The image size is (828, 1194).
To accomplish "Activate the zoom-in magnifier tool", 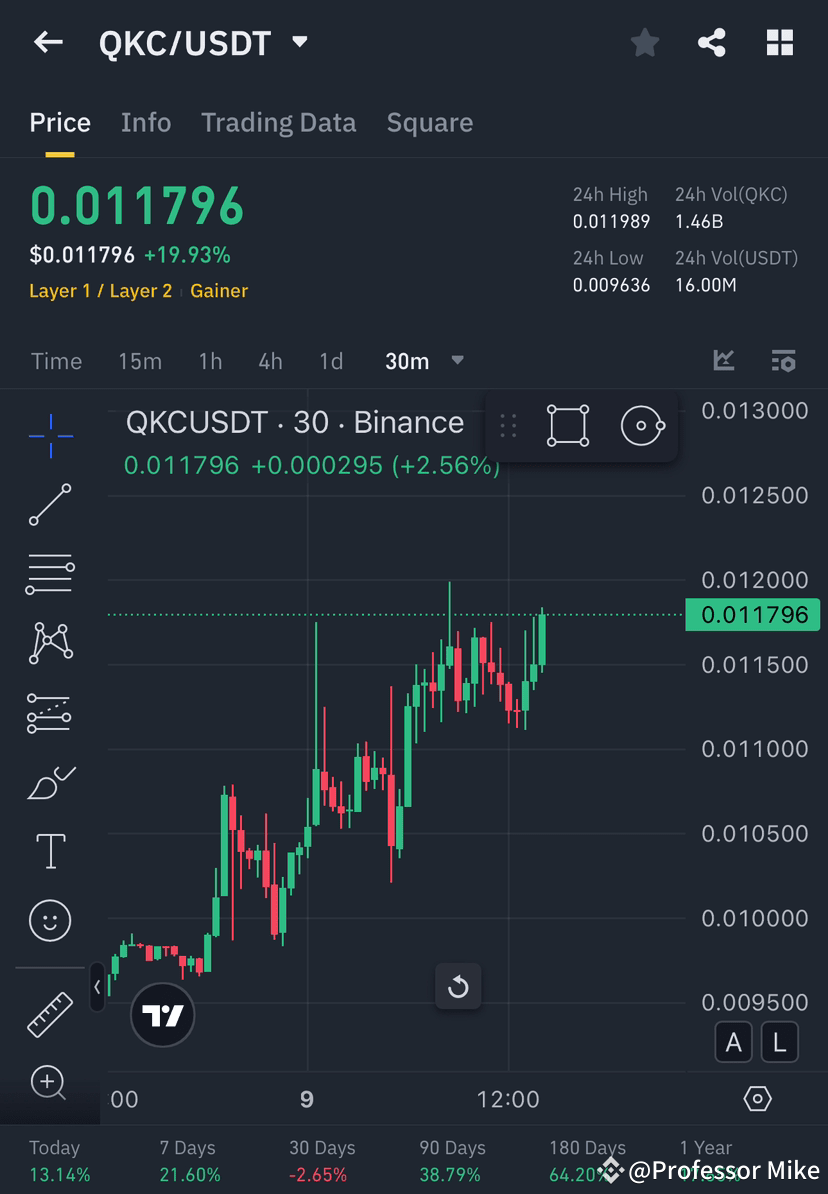I will coord(50,1083).
